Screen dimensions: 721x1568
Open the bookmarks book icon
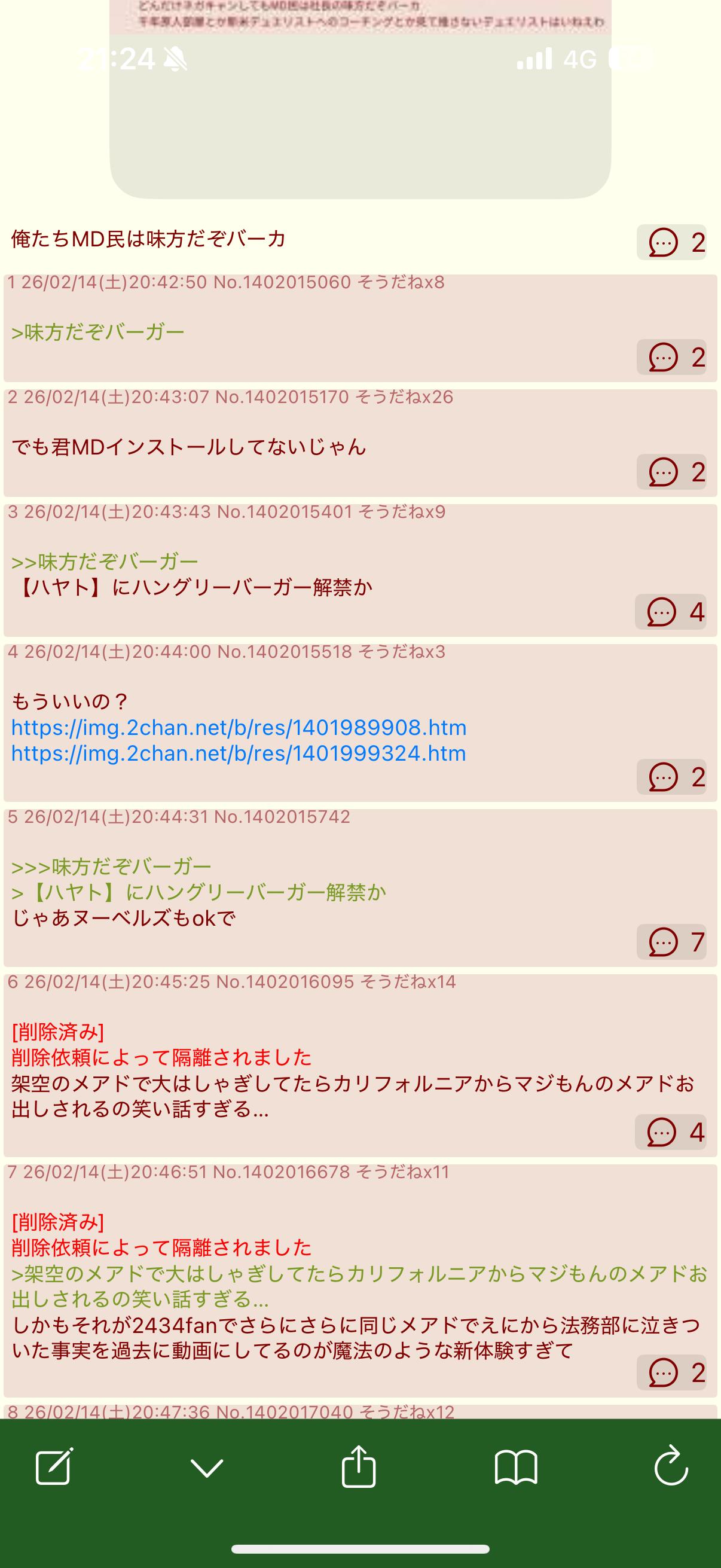click(x=515, y=1467)
